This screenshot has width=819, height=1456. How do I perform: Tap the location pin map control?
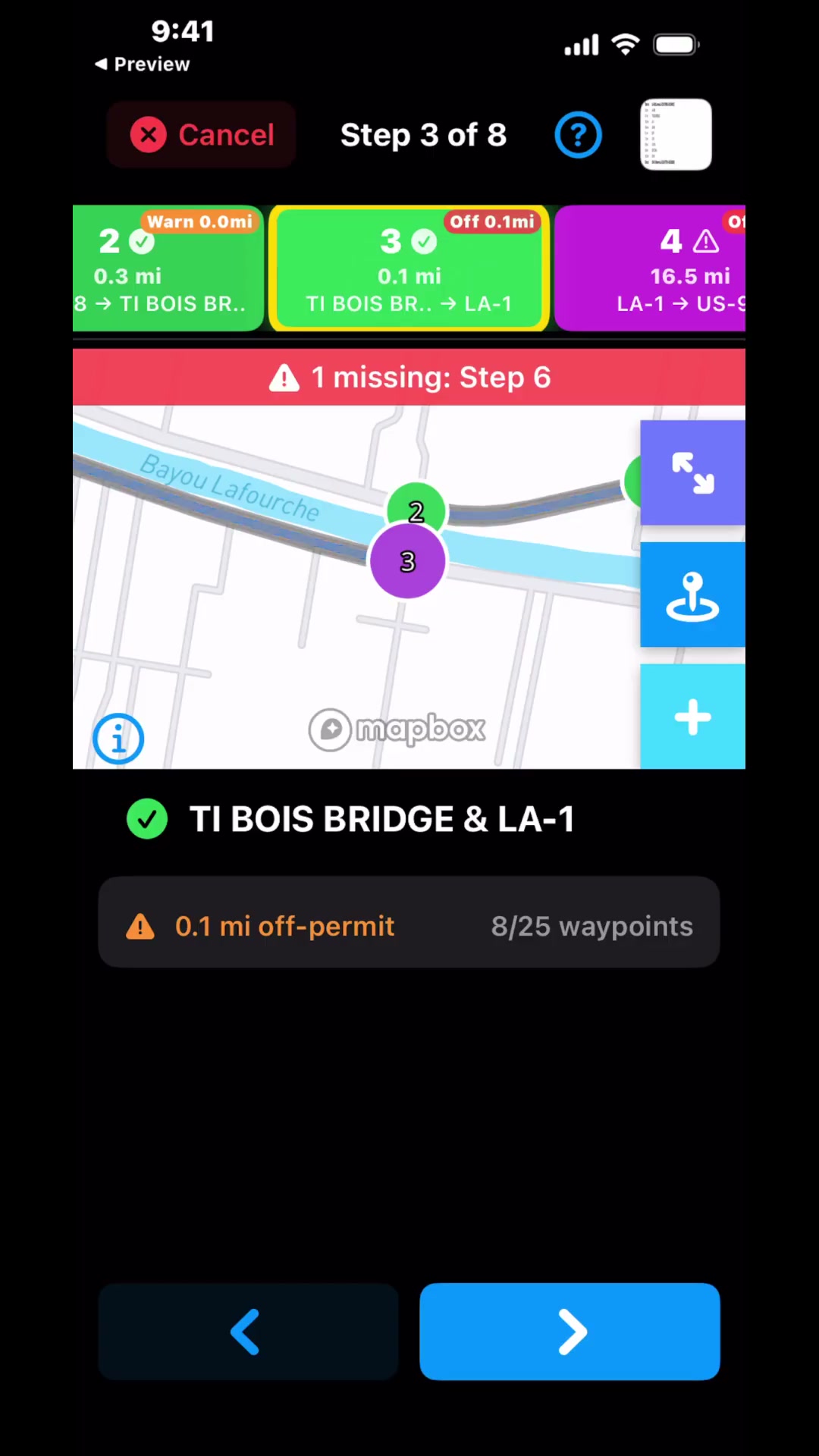click(x=692, y=595)
